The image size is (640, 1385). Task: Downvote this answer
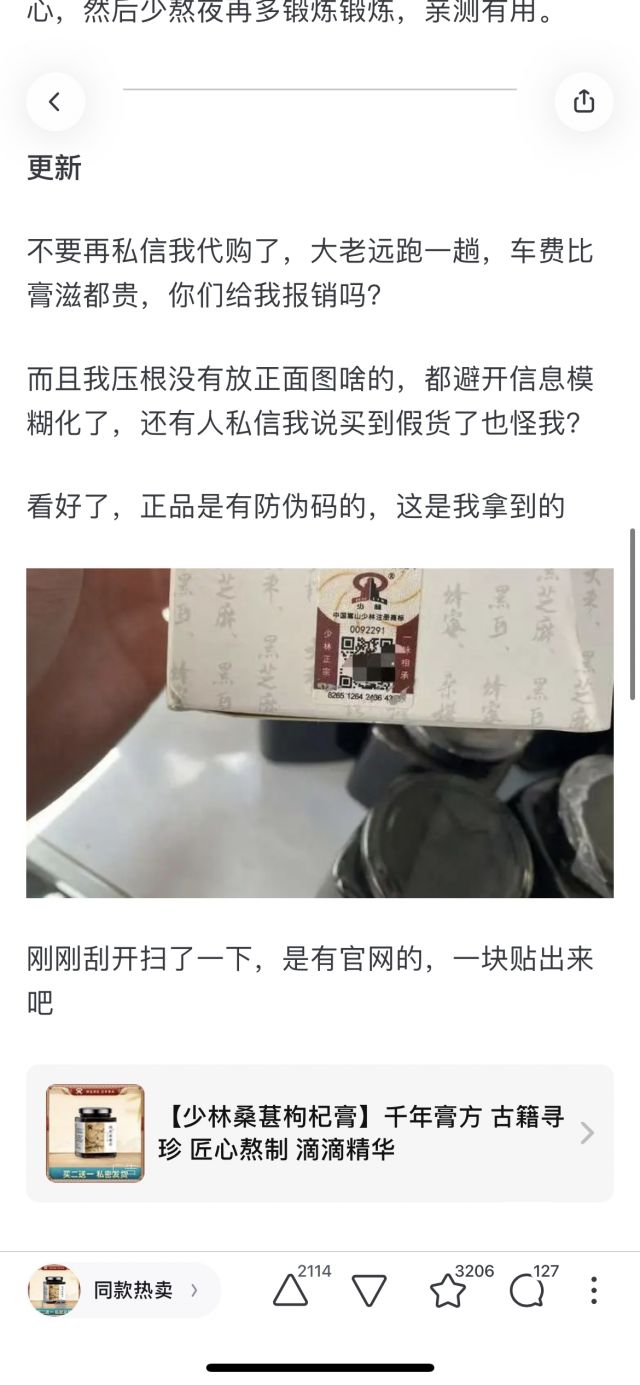(369, 1291)
